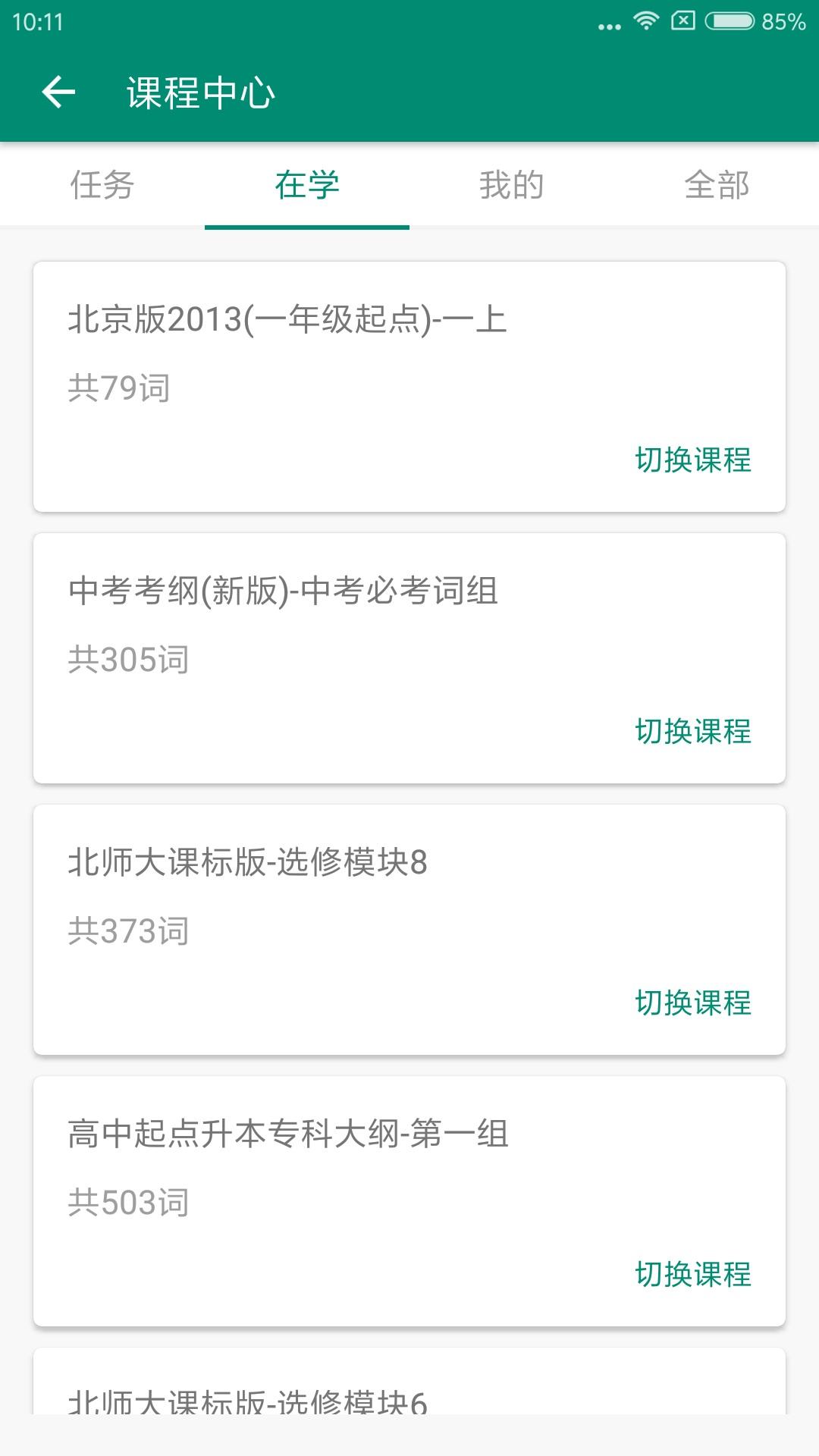
Task: Tap 切换课程 for 北京版2013(一年级起点)-一上
Action: click(693, 460)
